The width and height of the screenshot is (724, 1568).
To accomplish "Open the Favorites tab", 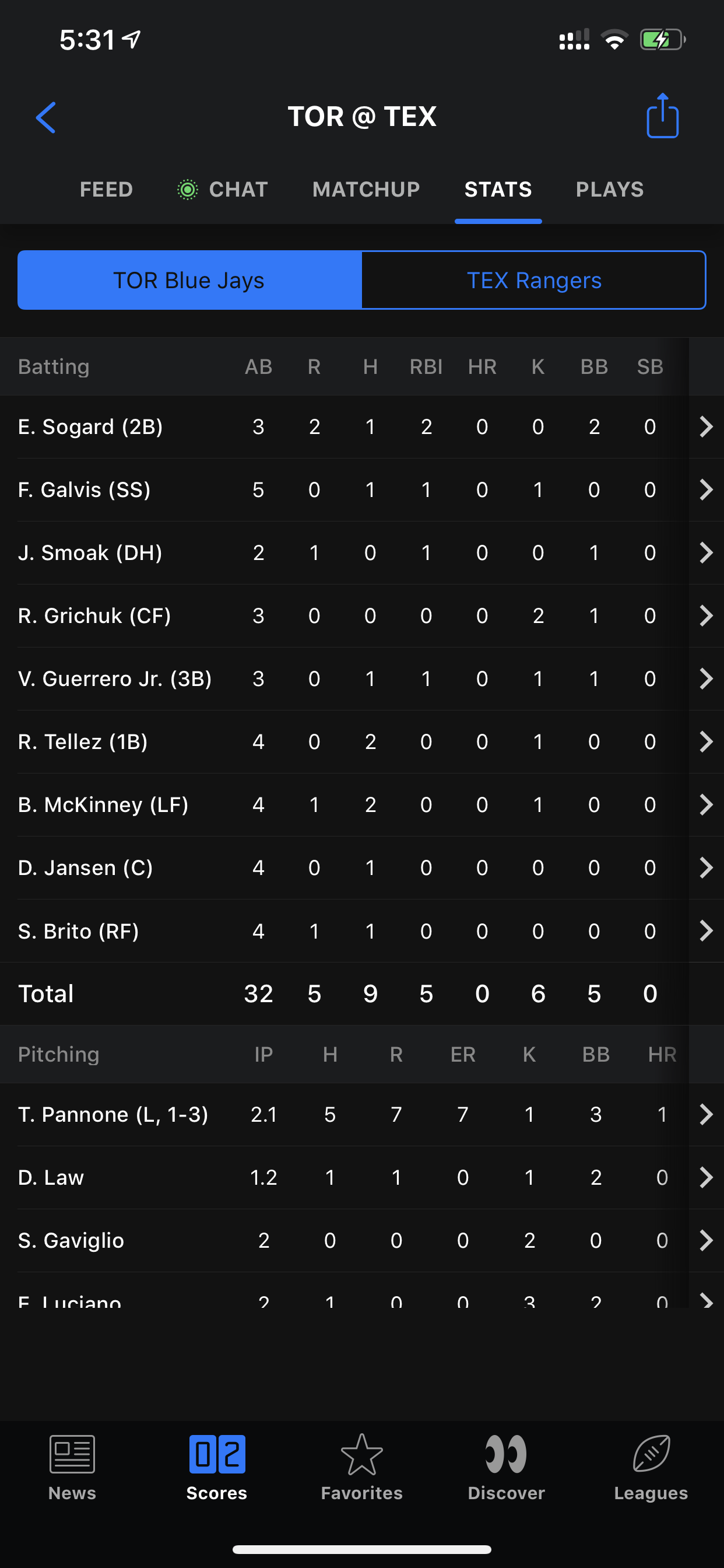I will 361,1467.
